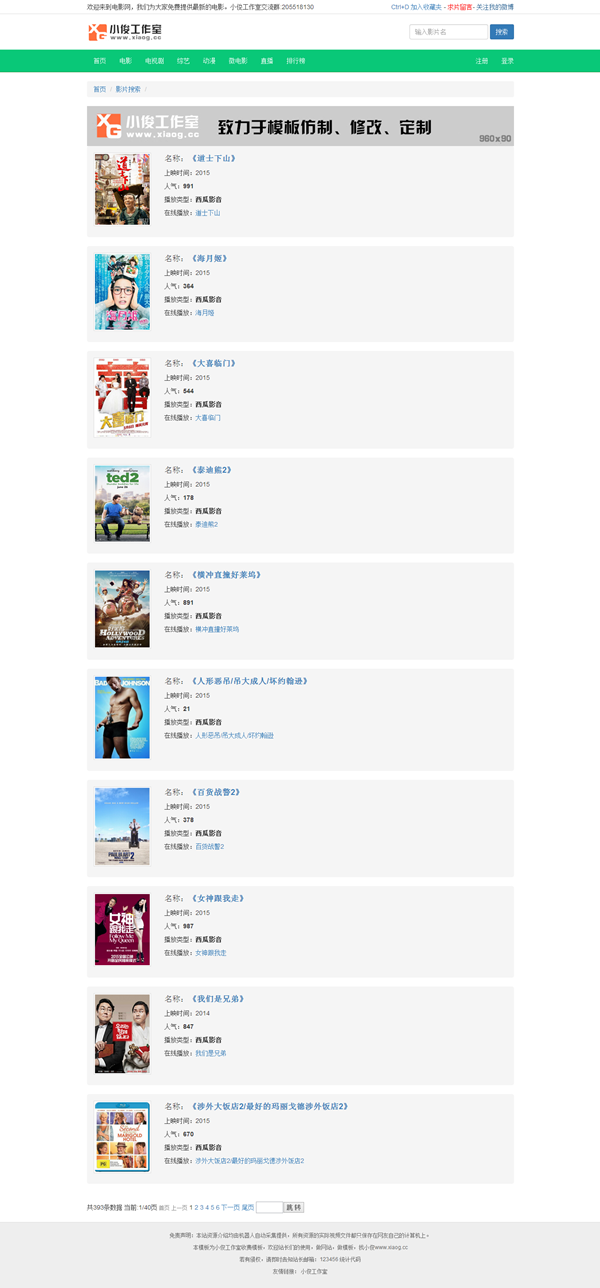Open the movie title 《道士下山》
Image resolution: width=600 pixels, height=1288 pixels.
click(x=214, y=158)
